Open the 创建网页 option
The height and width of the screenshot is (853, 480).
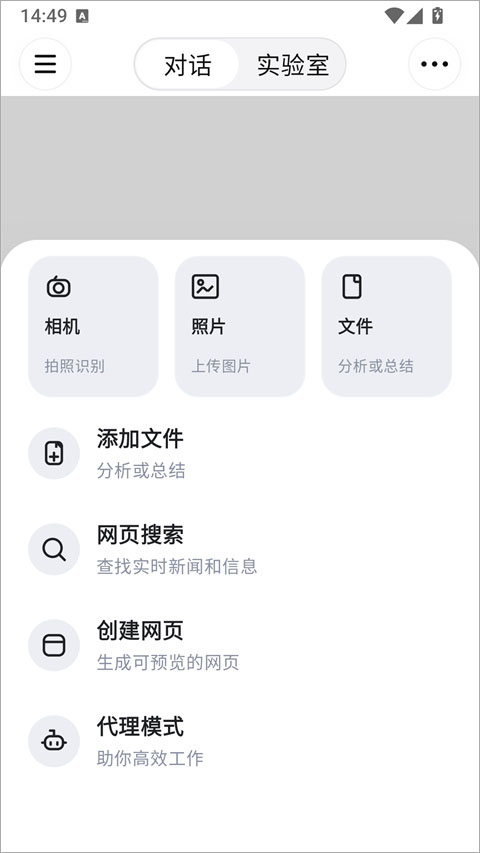tap(239, 645)
